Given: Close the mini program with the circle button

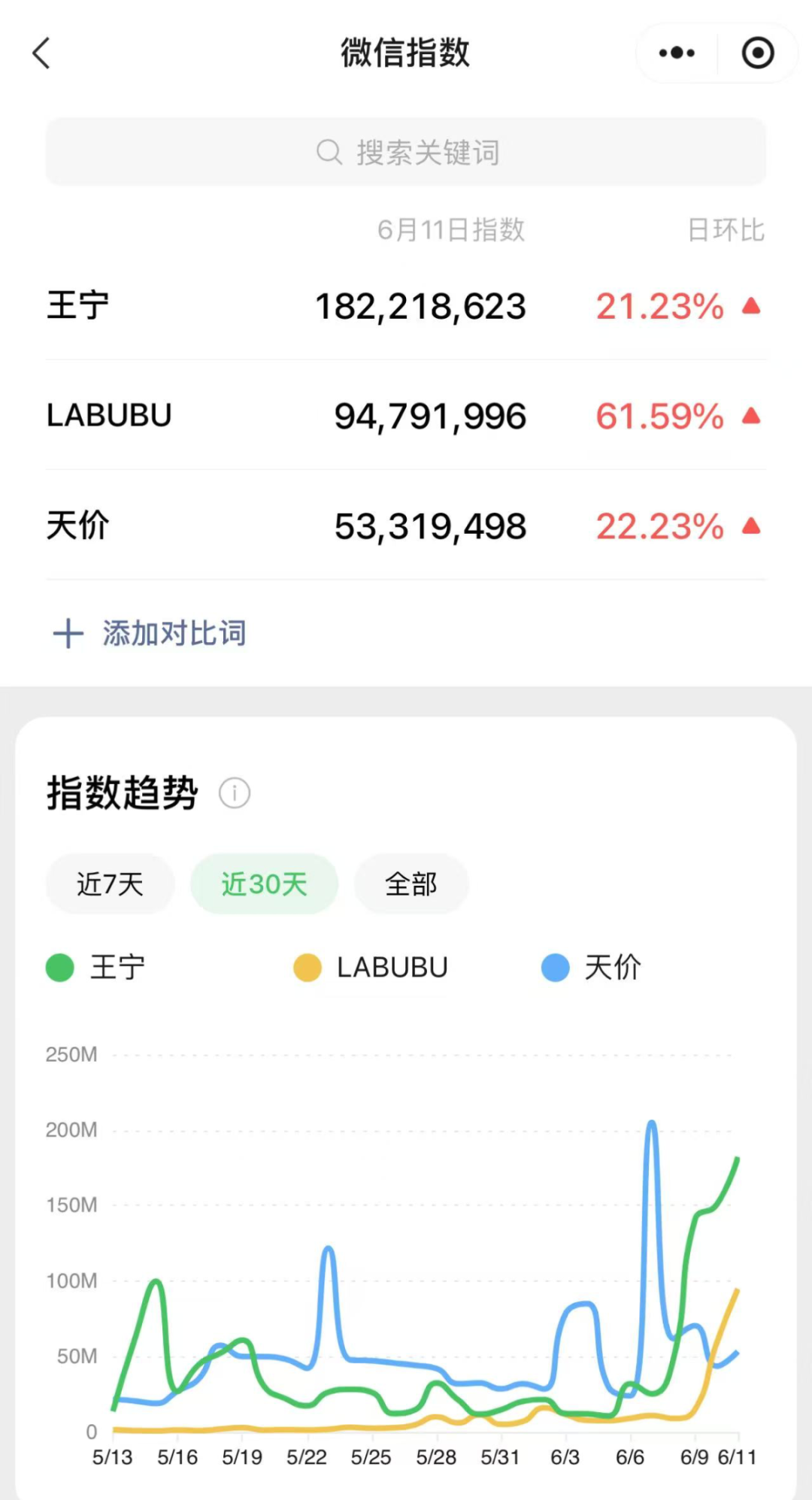Looking at the screenshot, I should click(x=758, y=53).
